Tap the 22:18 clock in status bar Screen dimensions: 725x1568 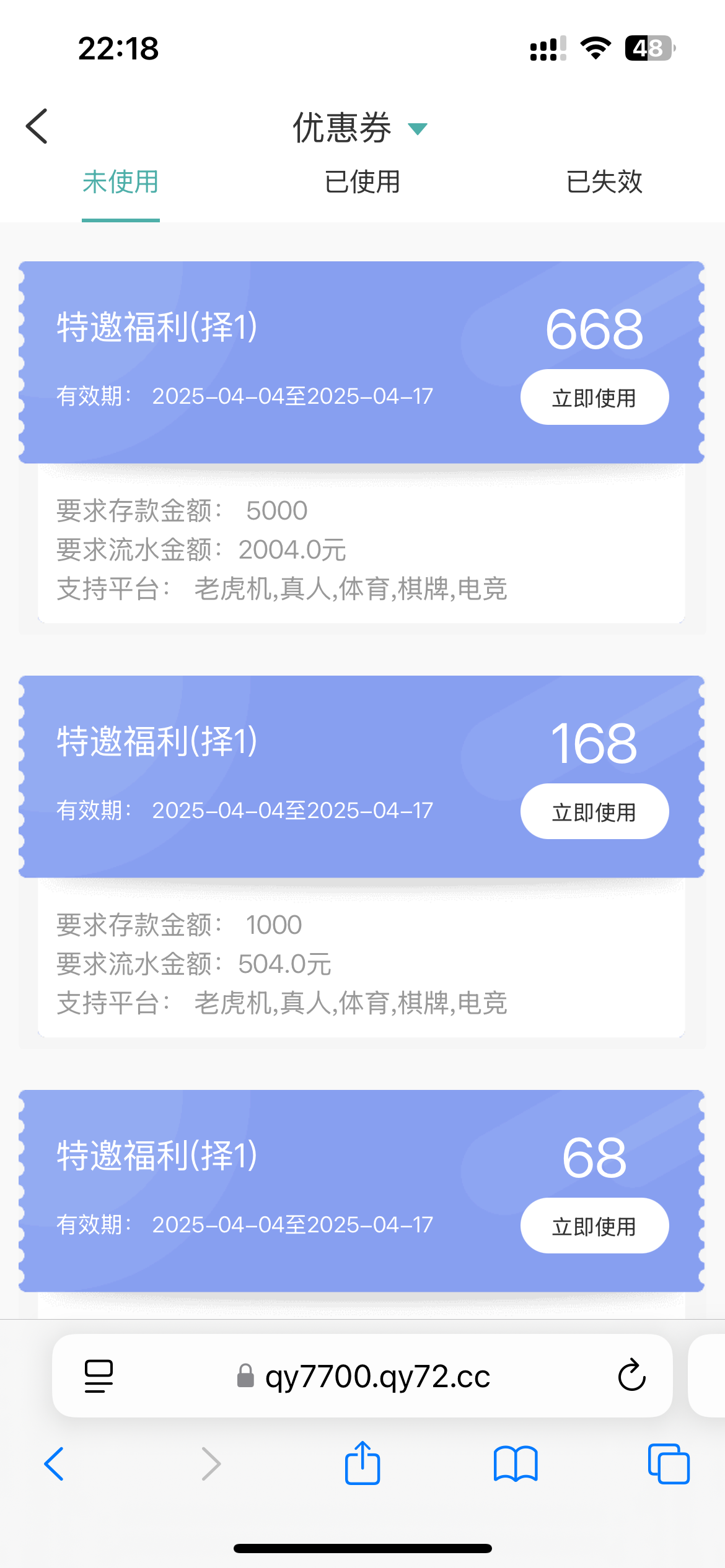coord(118,48)
